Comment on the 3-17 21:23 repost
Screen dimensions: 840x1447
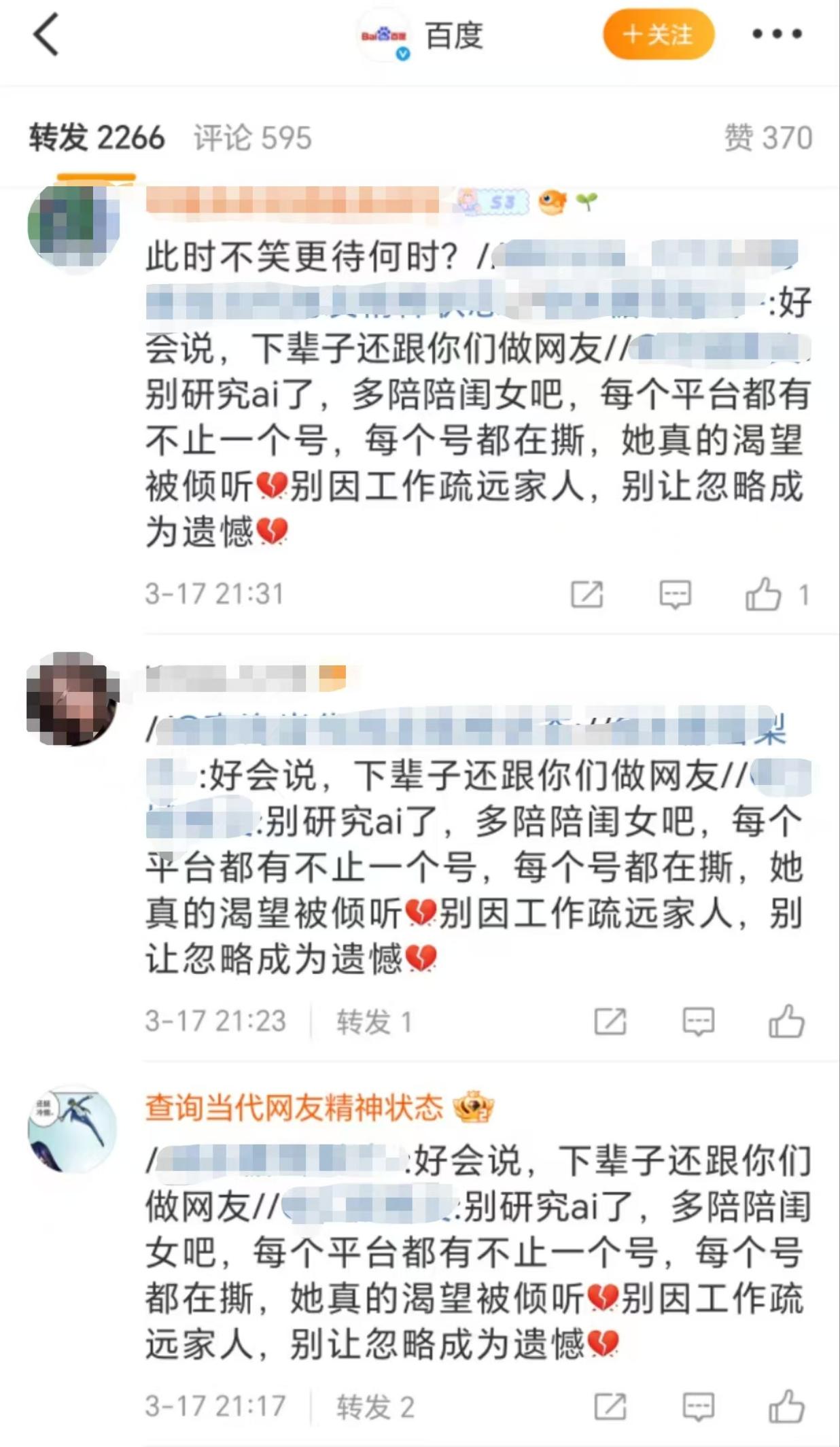click(698, 1022)
